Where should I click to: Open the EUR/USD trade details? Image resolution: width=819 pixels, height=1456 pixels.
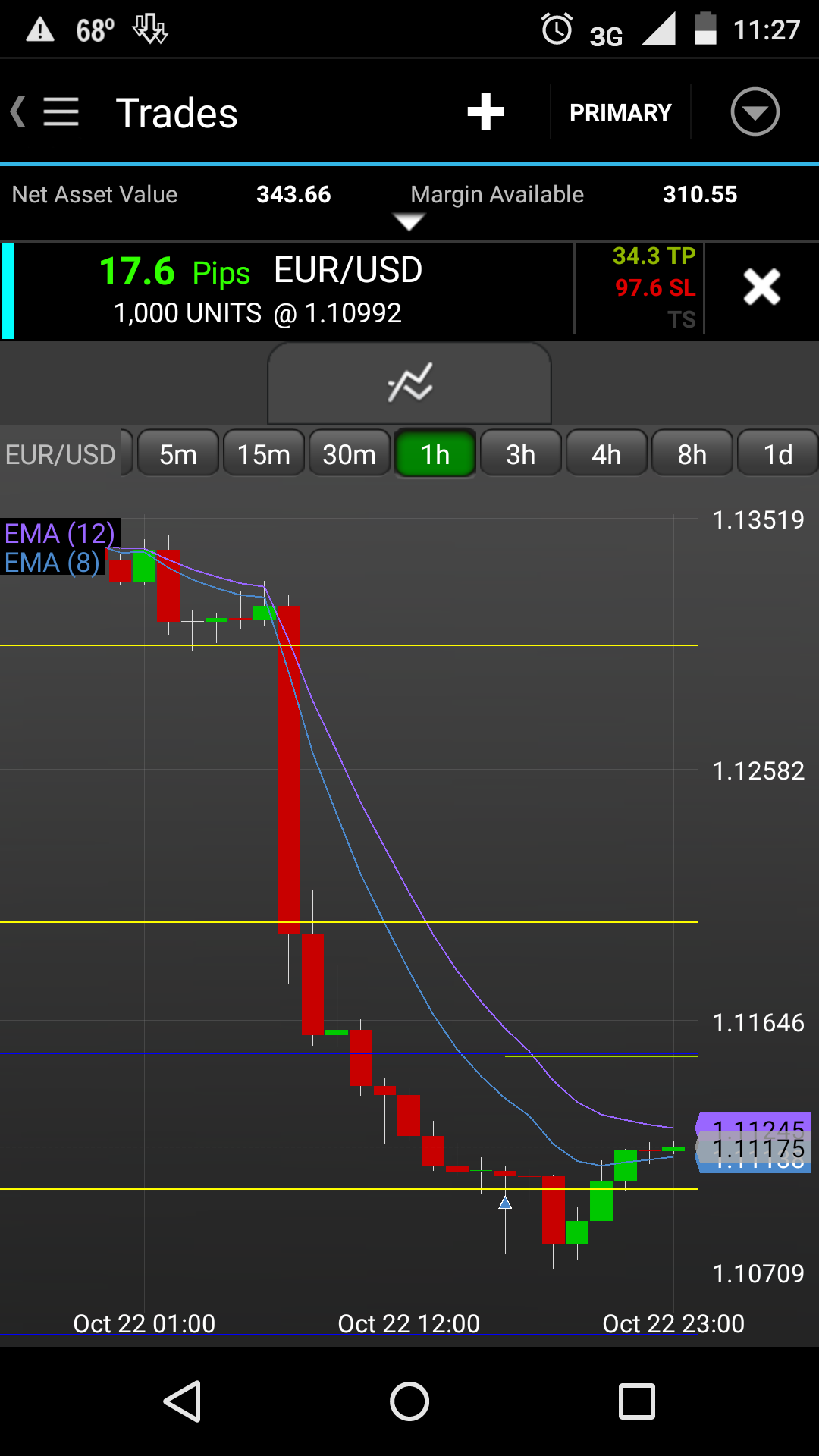pos(288,290)
